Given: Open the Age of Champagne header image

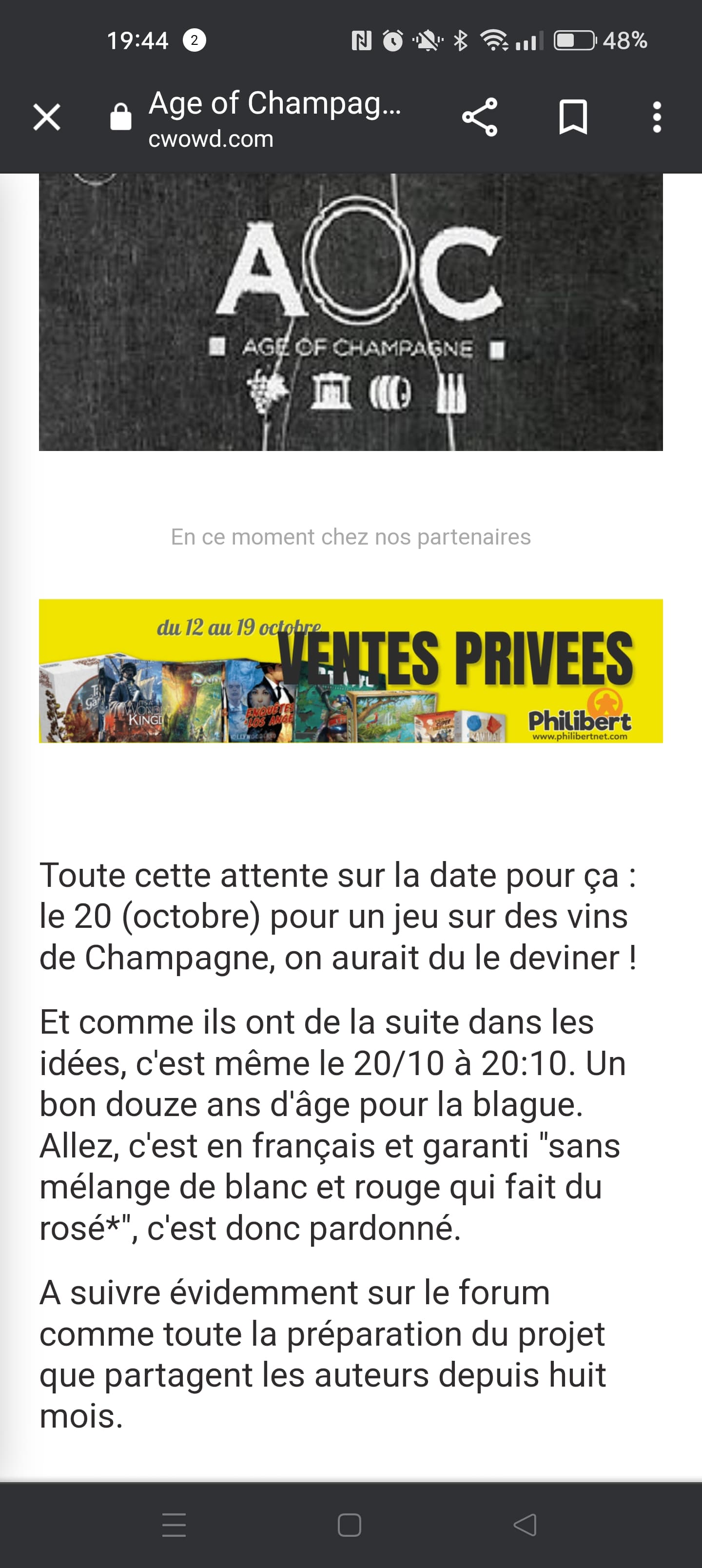Looking at the screenshot, I should [351, 312].
